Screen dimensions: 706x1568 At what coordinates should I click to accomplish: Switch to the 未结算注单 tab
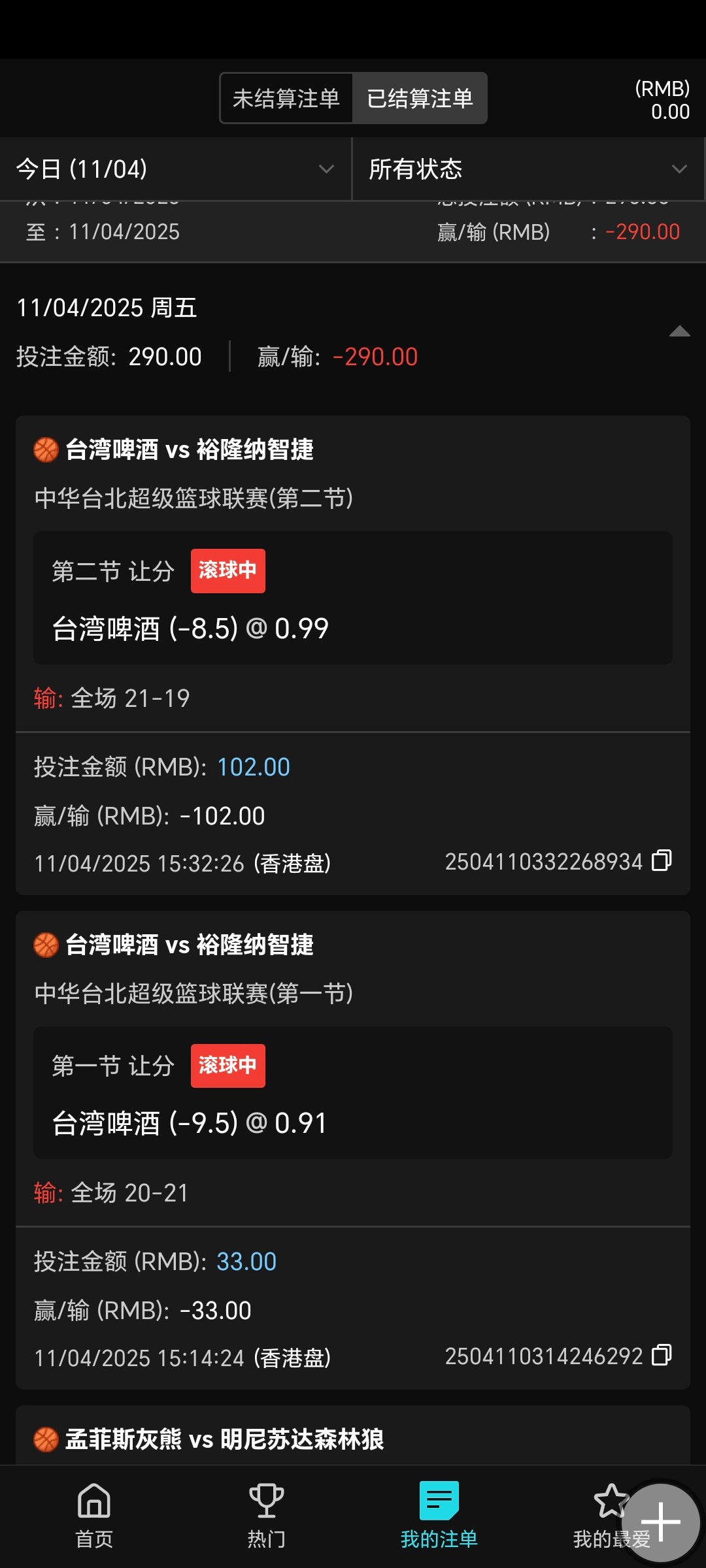click(x=286, y=99)
